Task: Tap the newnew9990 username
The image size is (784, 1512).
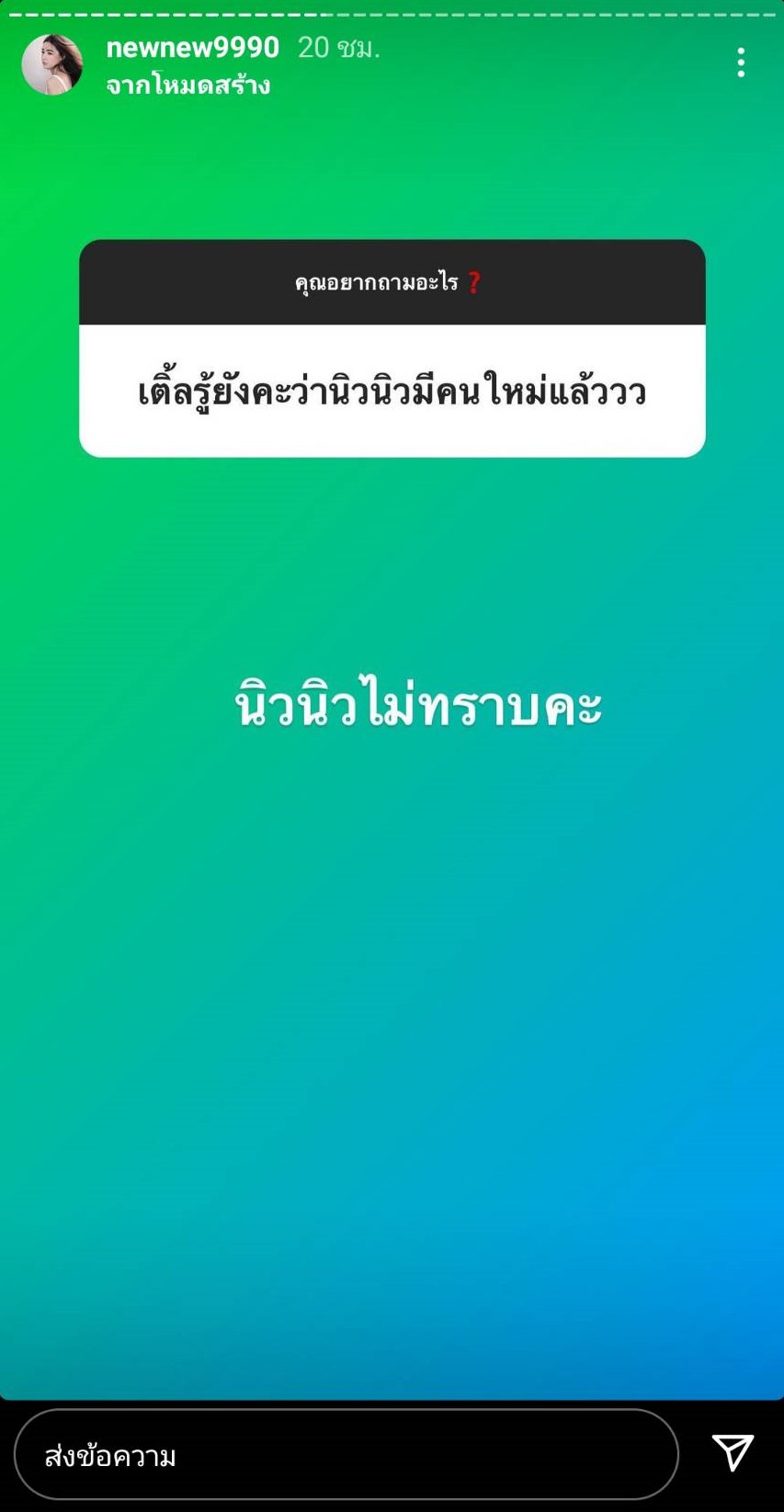Action: (x=193, y=47)
